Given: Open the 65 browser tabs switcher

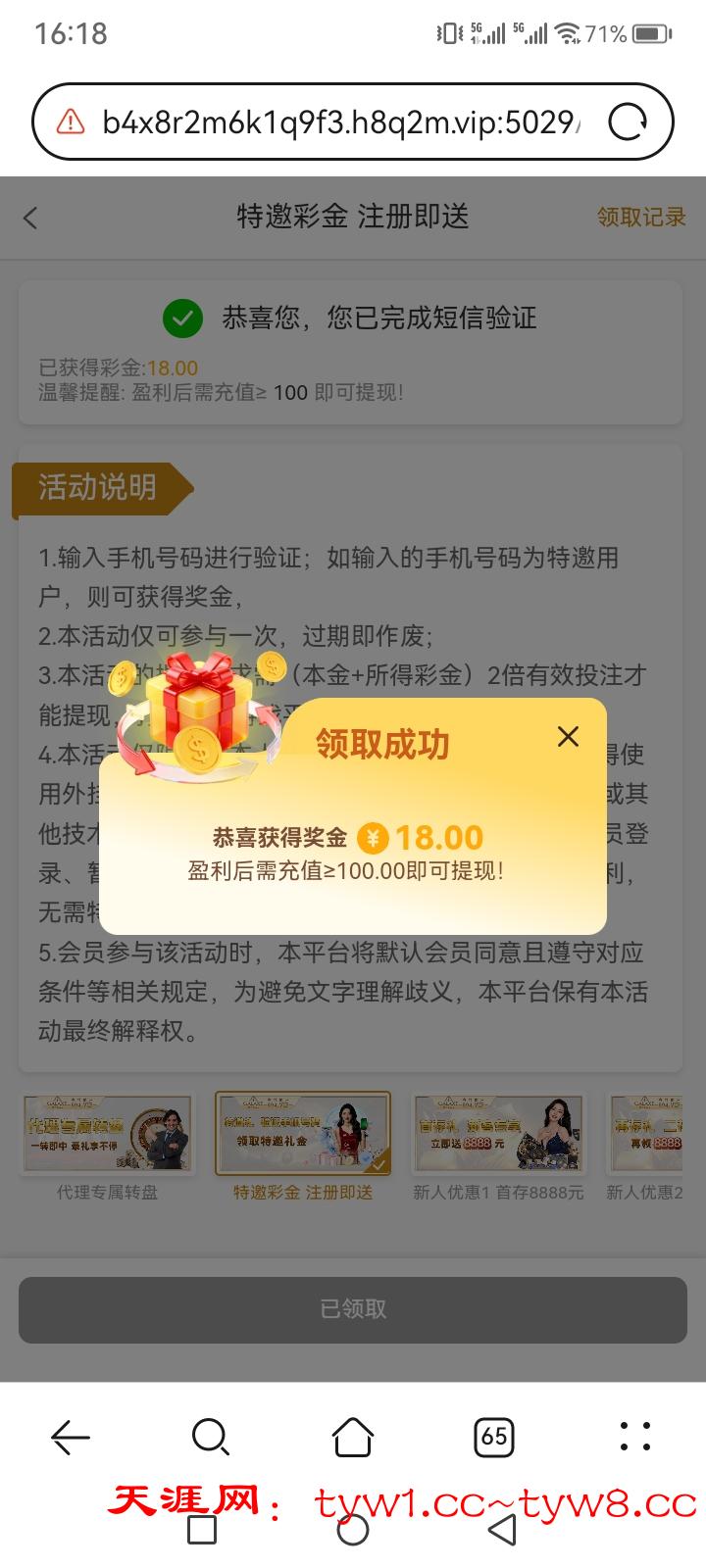Looking at the screenshot, I should 494,1438.
